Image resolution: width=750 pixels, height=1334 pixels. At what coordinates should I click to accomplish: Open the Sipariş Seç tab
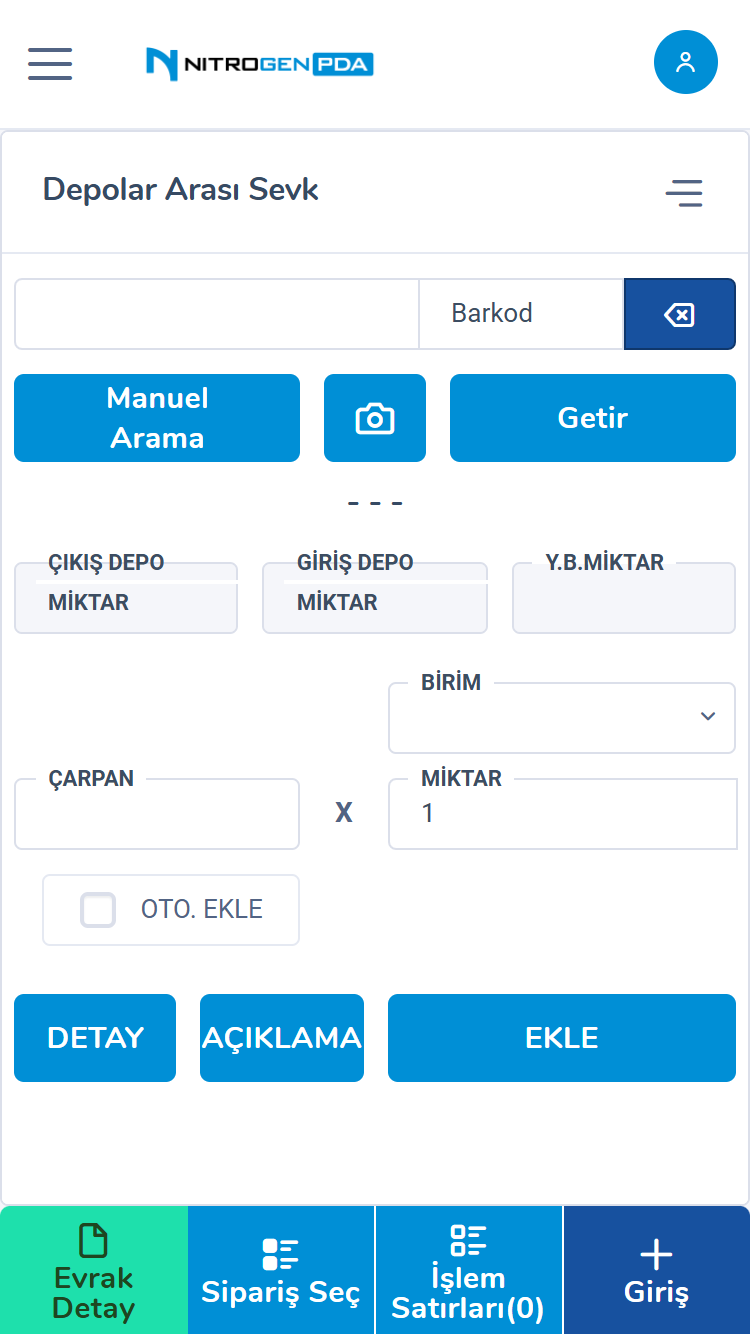coord(281,1270)
